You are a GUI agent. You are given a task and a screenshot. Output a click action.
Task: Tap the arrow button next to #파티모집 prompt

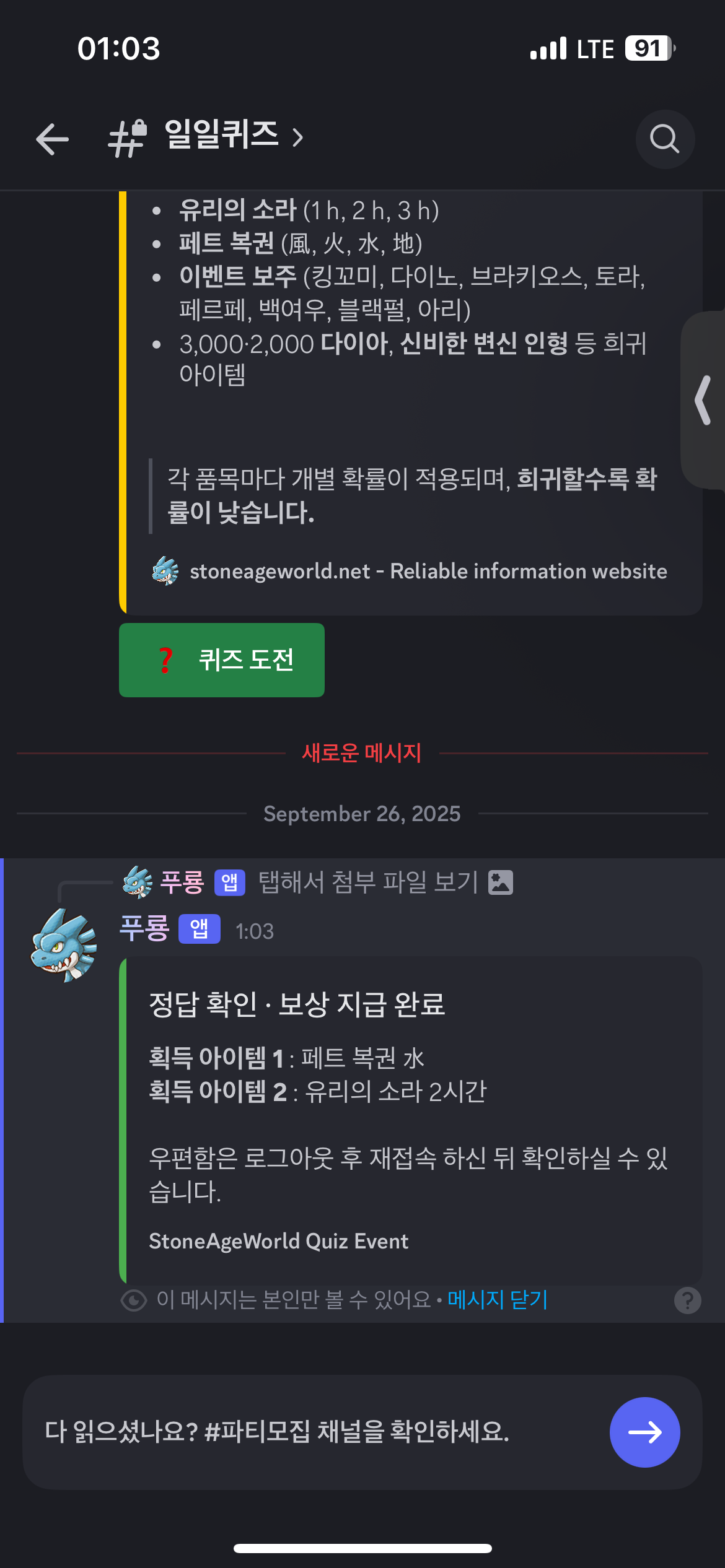(644, 1432)
